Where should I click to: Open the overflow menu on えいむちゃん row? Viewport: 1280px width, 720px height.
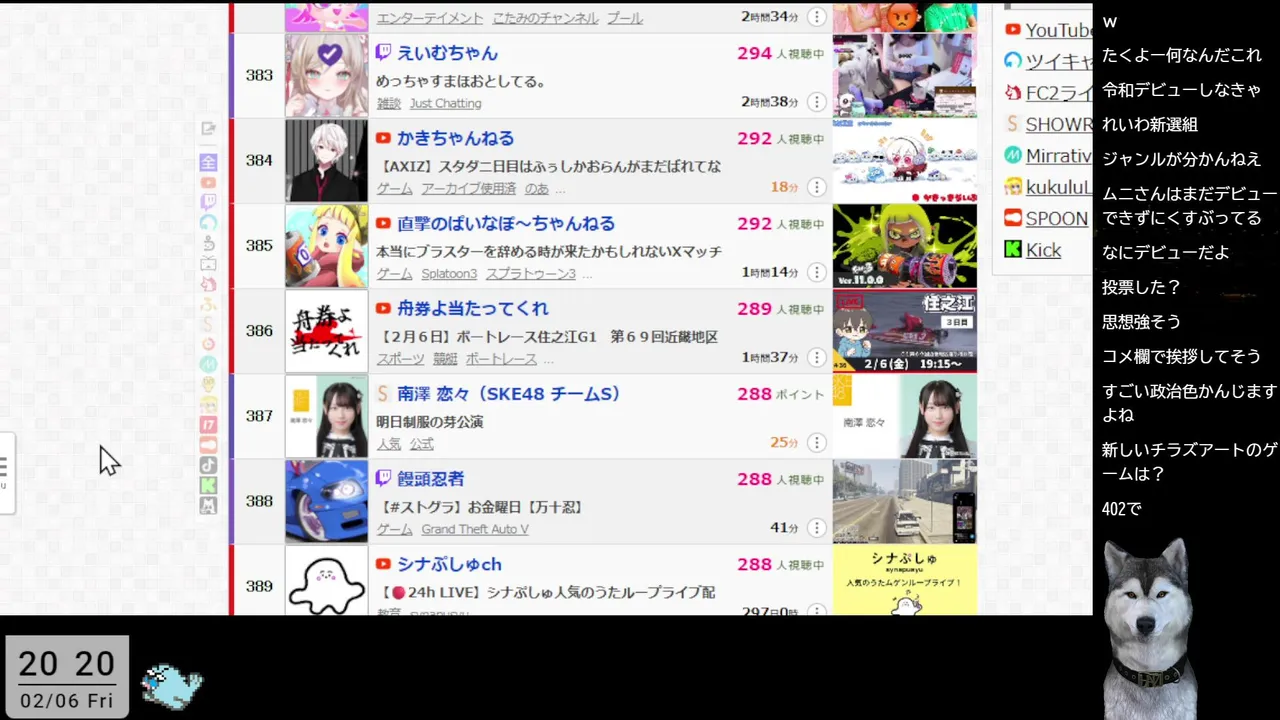pos(817,102)
